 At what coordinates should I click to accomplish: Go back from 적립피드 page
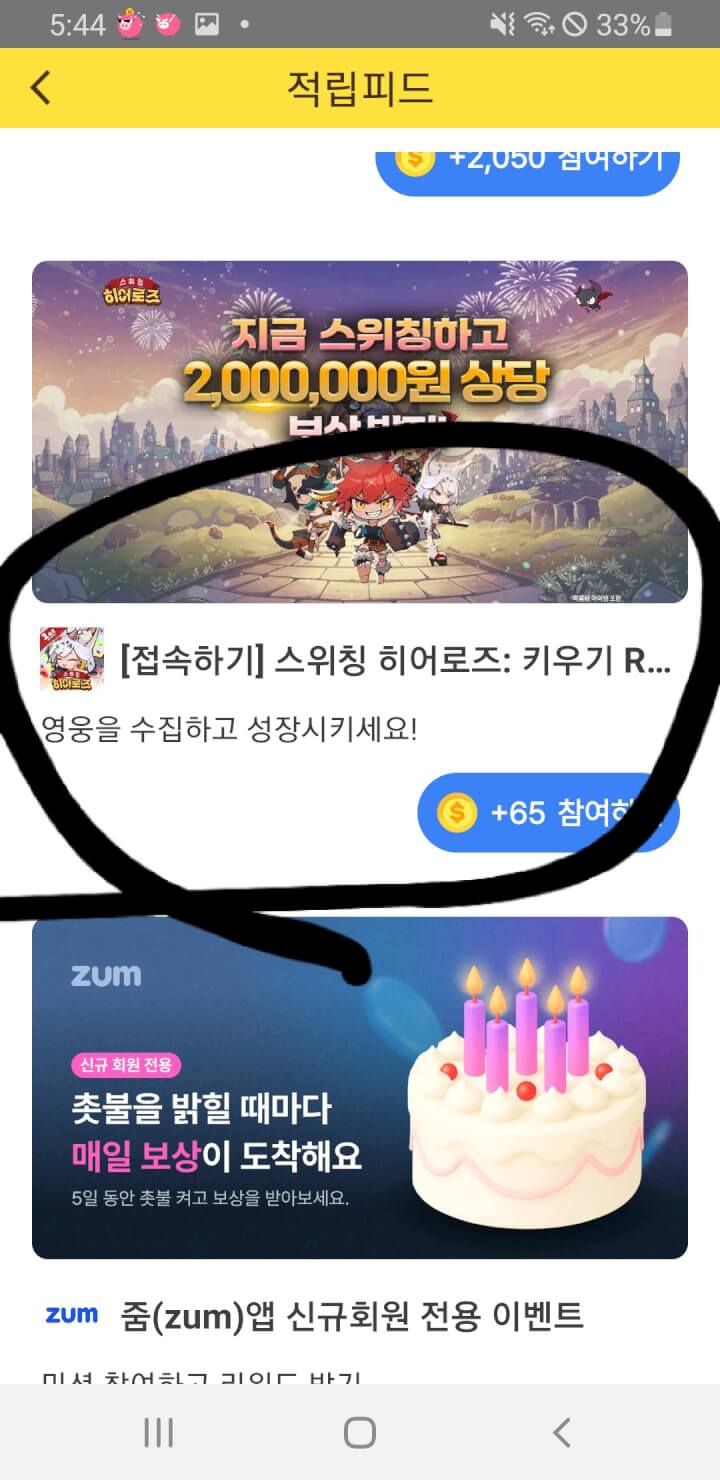40,88
